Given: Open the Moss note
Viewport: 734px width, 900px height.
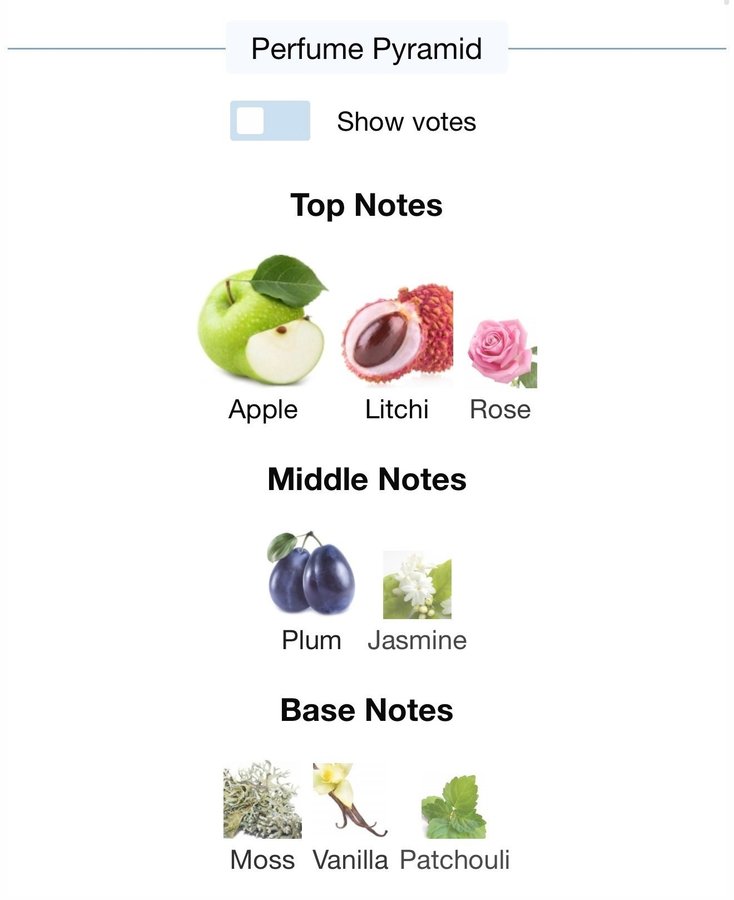Looking at the screenshot, I should click(262, 800).
